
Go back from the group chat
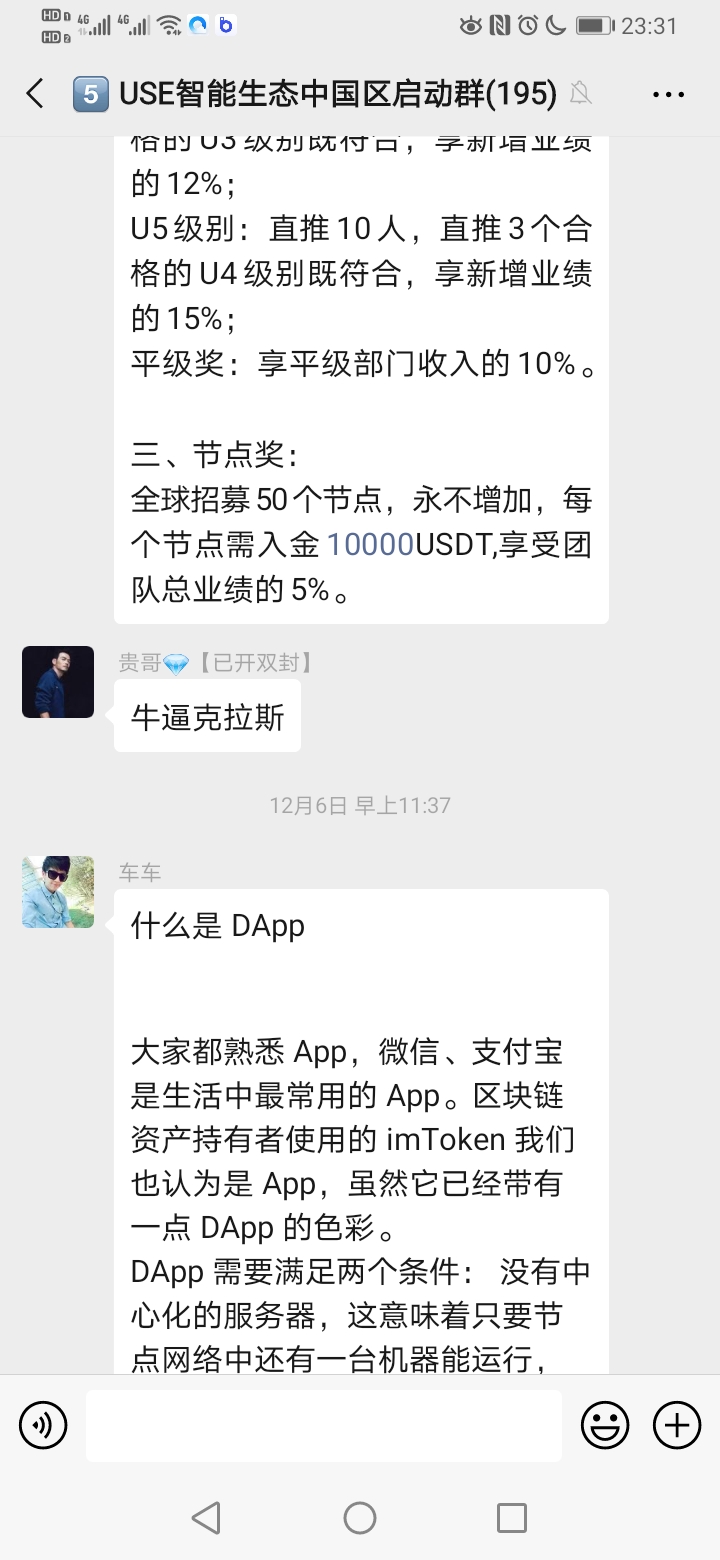(35, 94)
